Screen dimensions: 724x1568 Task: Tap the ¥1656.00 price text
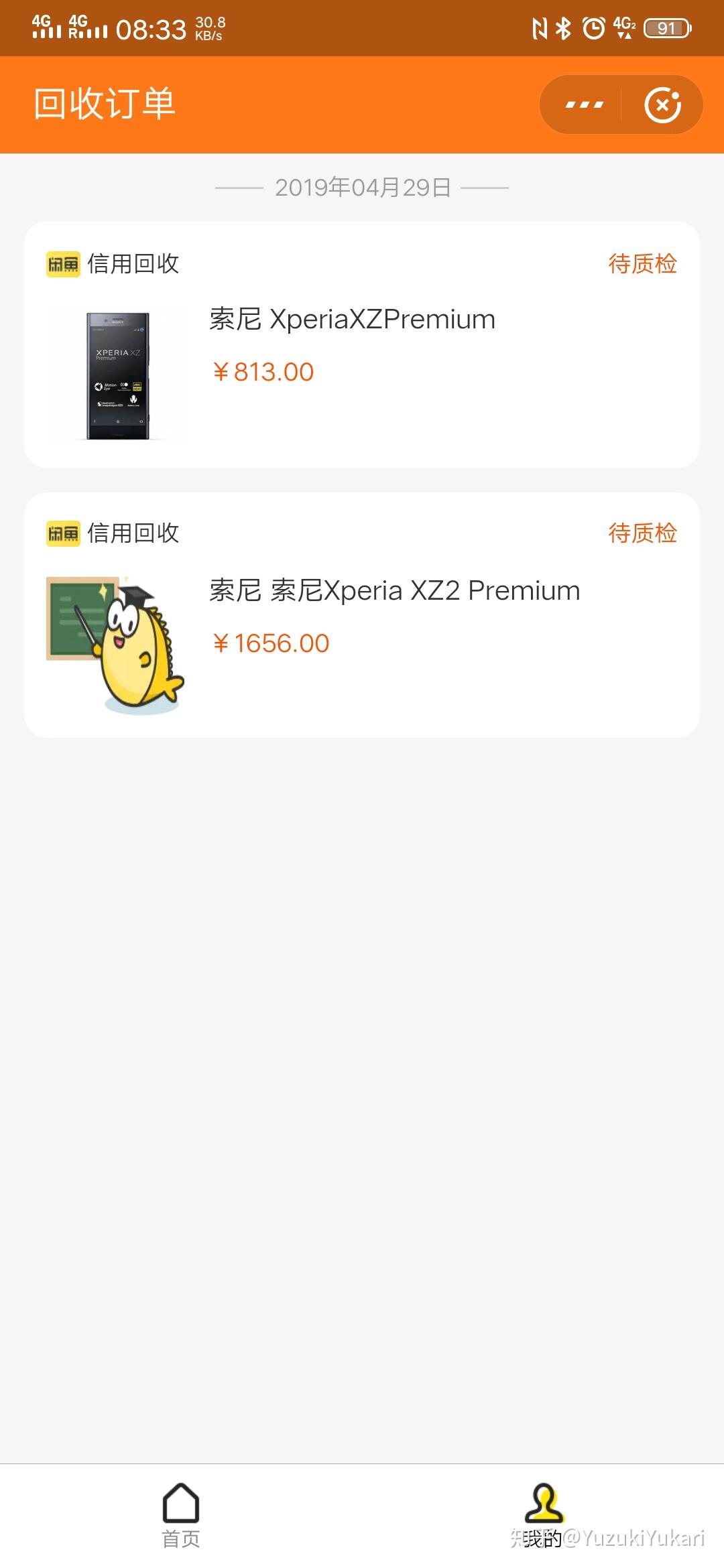point(271,643)
